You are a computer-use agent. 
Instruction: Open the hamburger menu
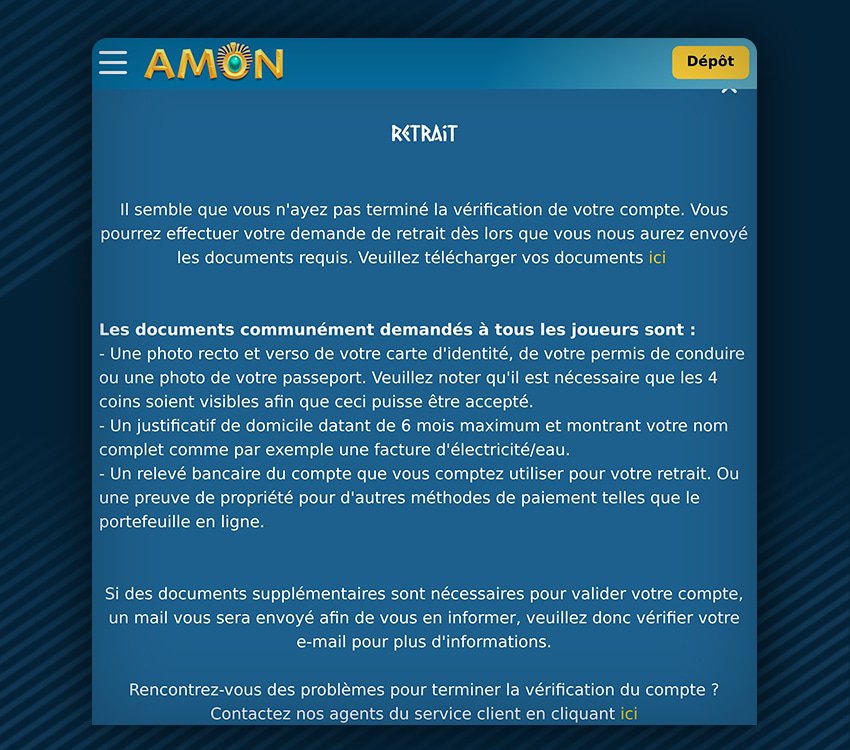tap(113, 63)
